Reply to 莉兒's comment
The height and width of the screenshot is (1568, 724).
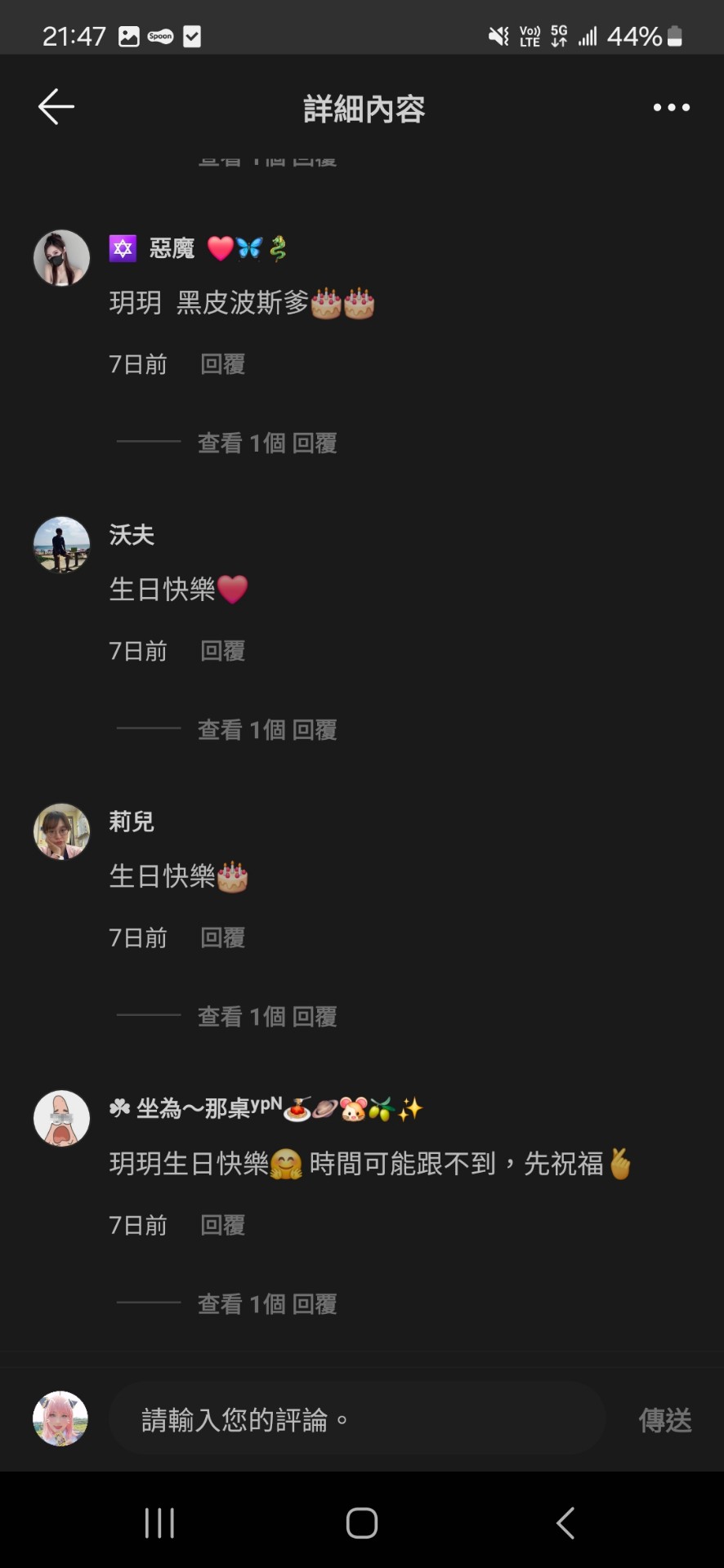[x=222, y=938]
